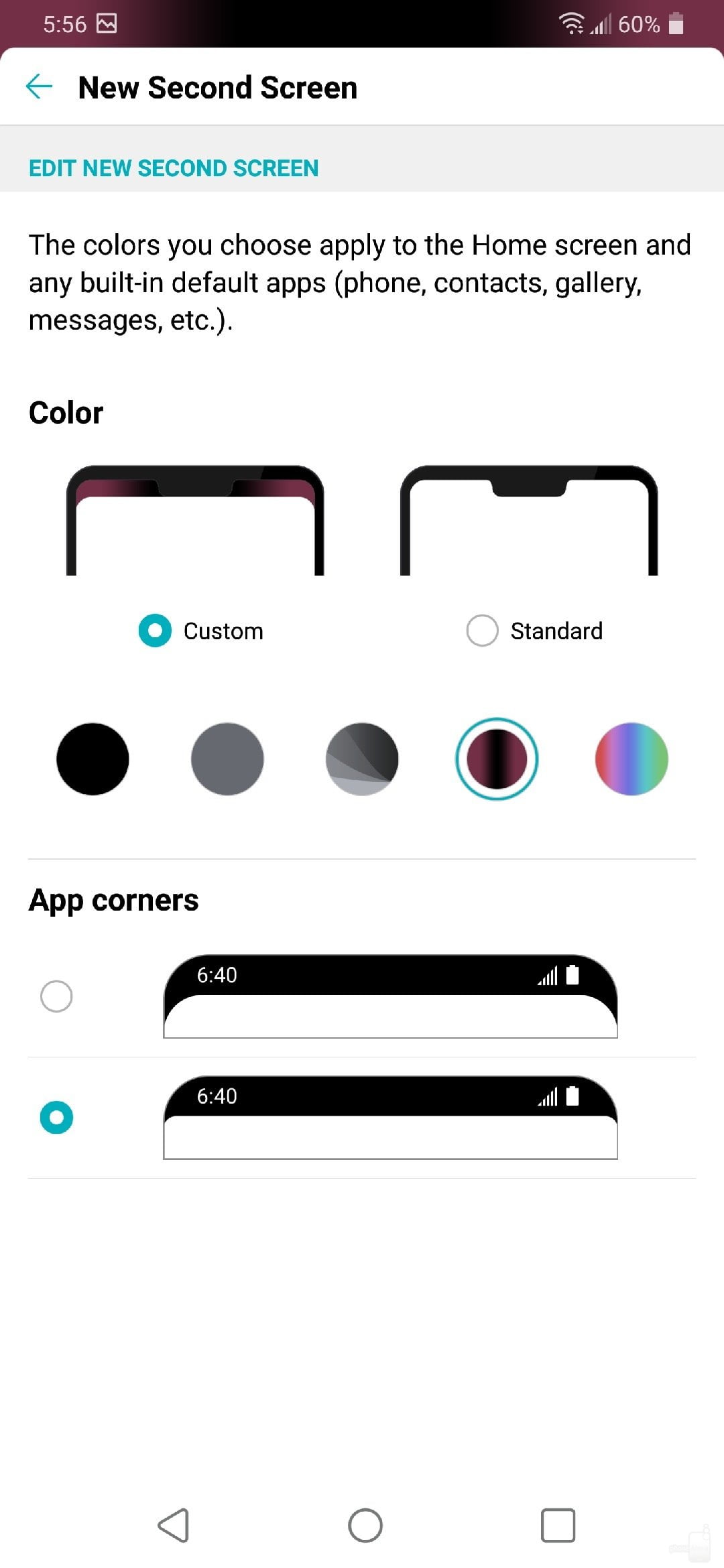Choose the solid gray color swatch
This screenshot has width=724, height=1568.
(x=227, y=759)
